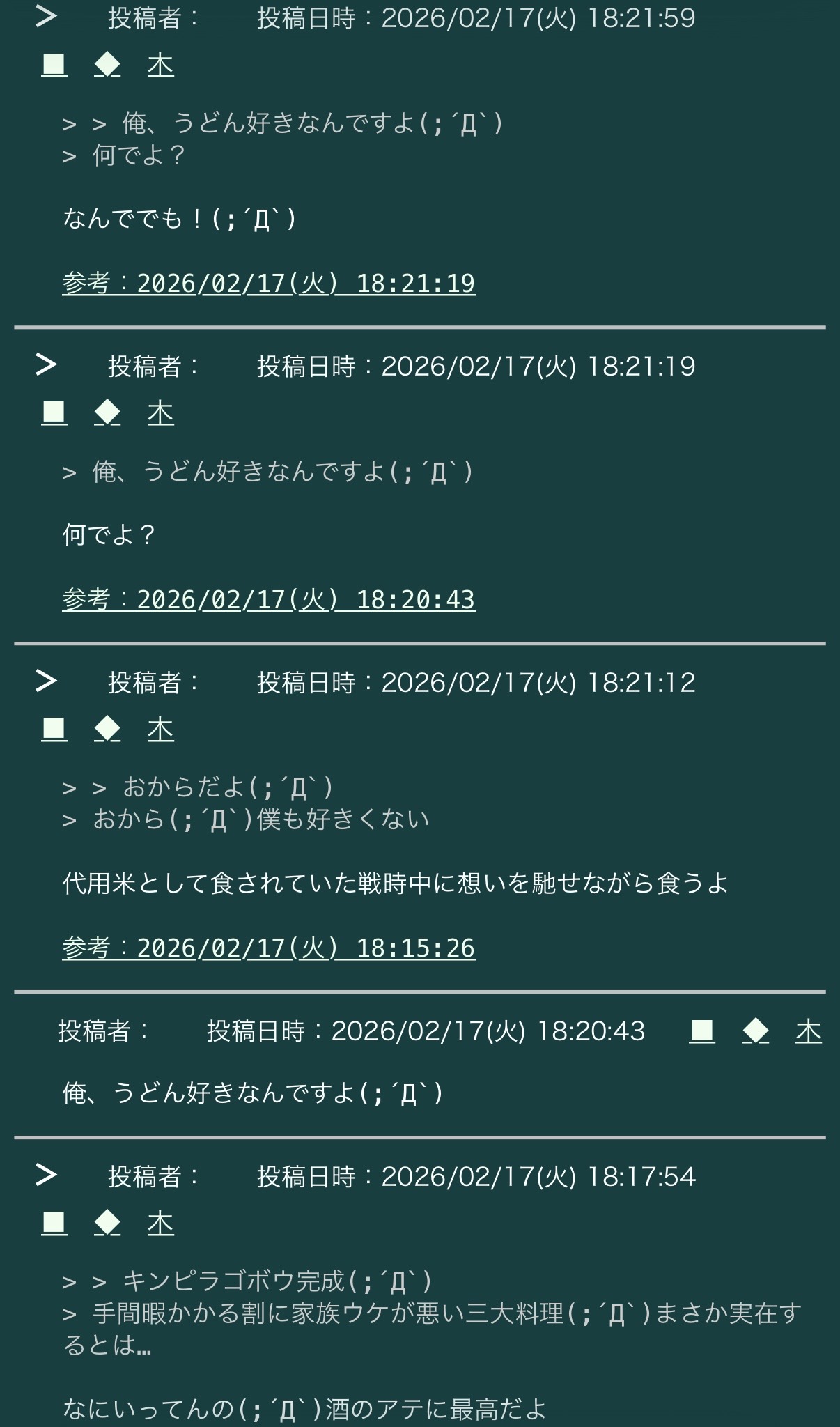Tap the ◆ link on the 18:21:12 post
Screen dimensions: 840x1427
tap(107, 730)
